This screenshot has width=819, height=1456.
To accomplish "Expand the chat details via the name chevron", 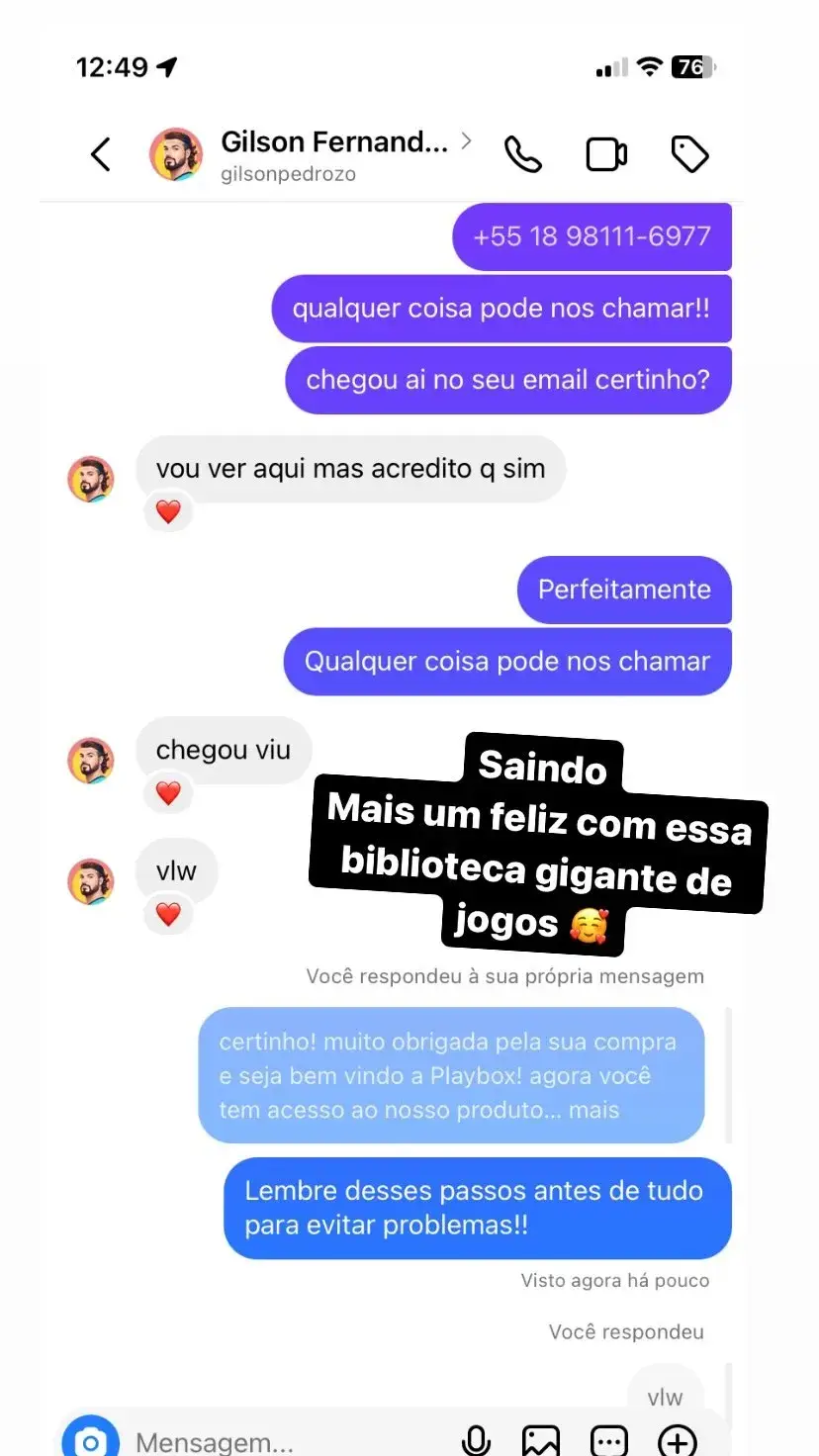I will (x=466, y=140).
